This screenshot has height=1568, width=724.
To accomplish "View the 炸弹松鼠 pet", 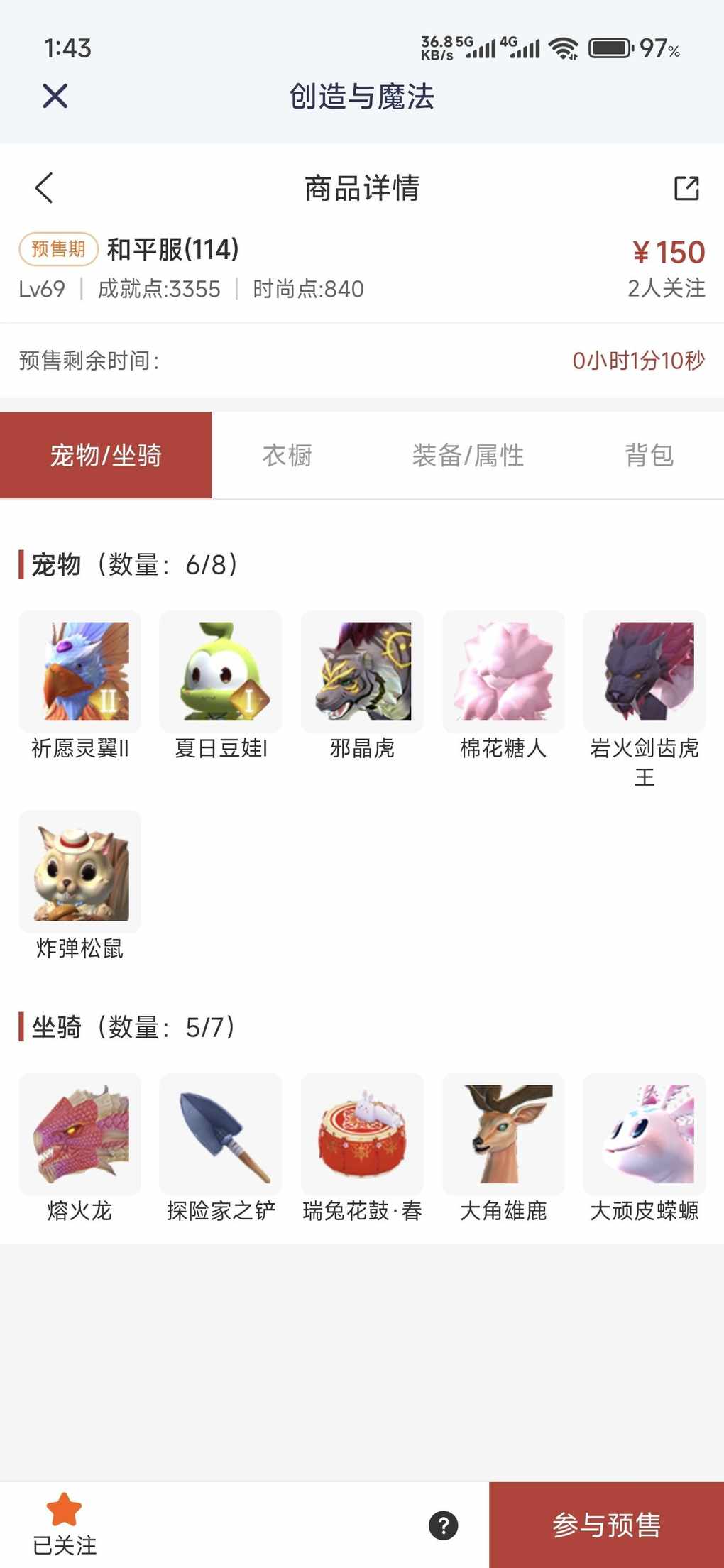I will [80, 871].
